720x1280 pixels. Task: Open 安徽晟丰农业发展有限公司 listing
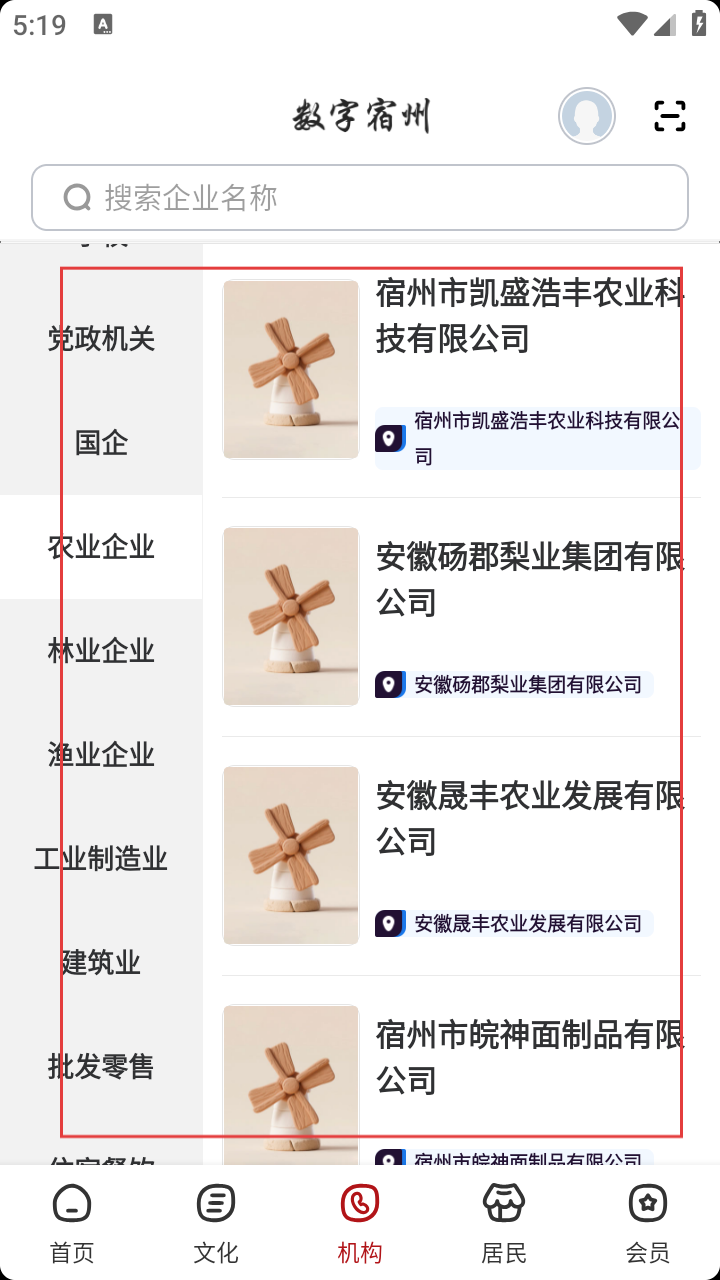[529, 818]
